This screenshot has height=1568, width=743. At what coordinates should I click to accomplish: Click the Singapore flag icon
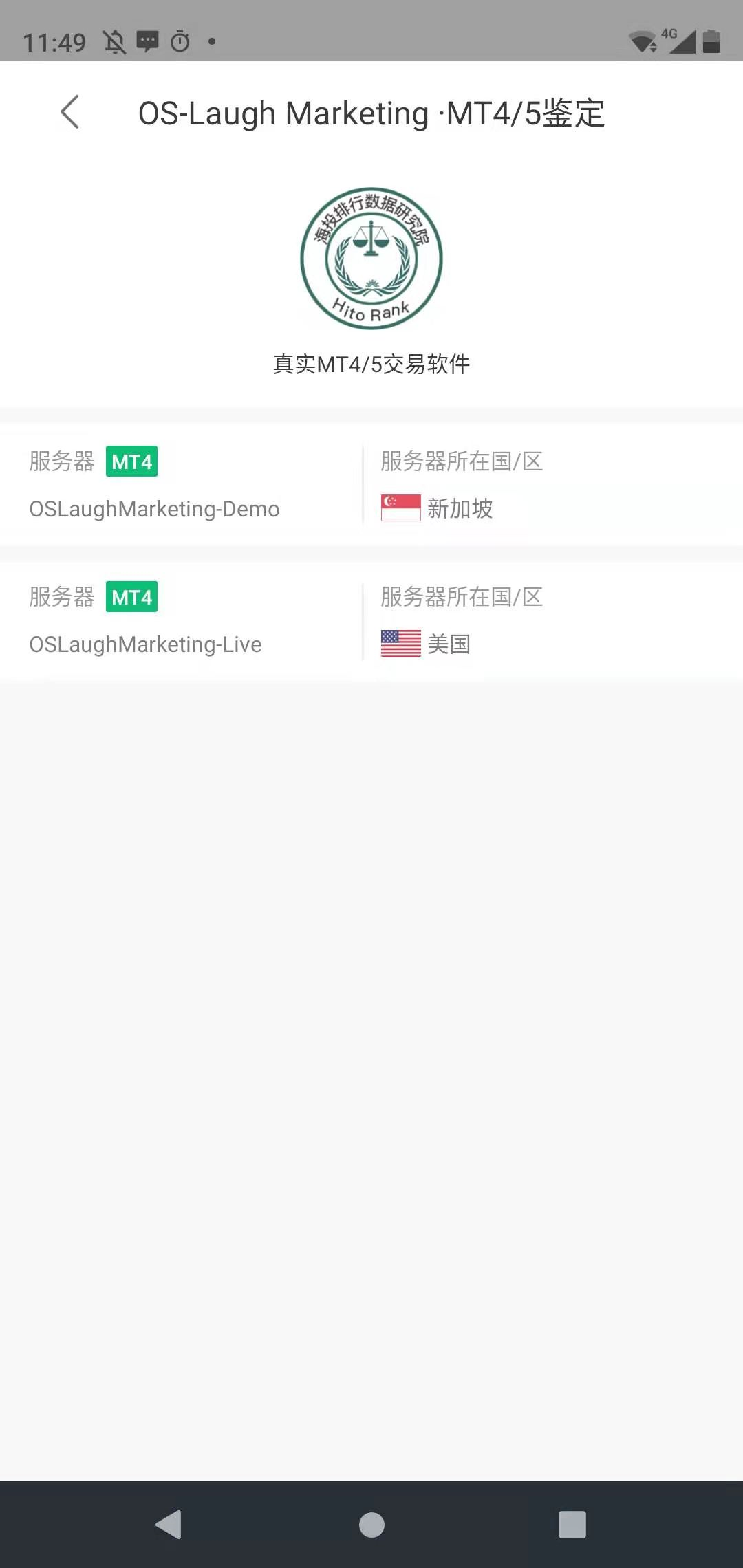point(401,508)
